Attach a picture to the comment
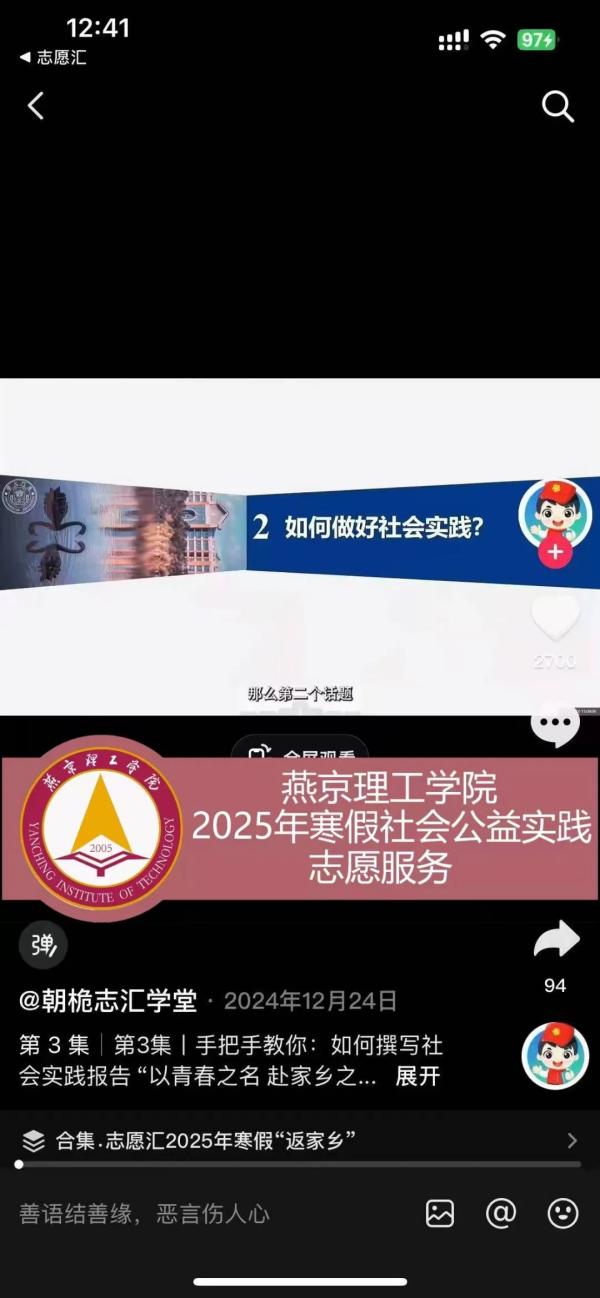600x1298 pixels. (440, 1214)
